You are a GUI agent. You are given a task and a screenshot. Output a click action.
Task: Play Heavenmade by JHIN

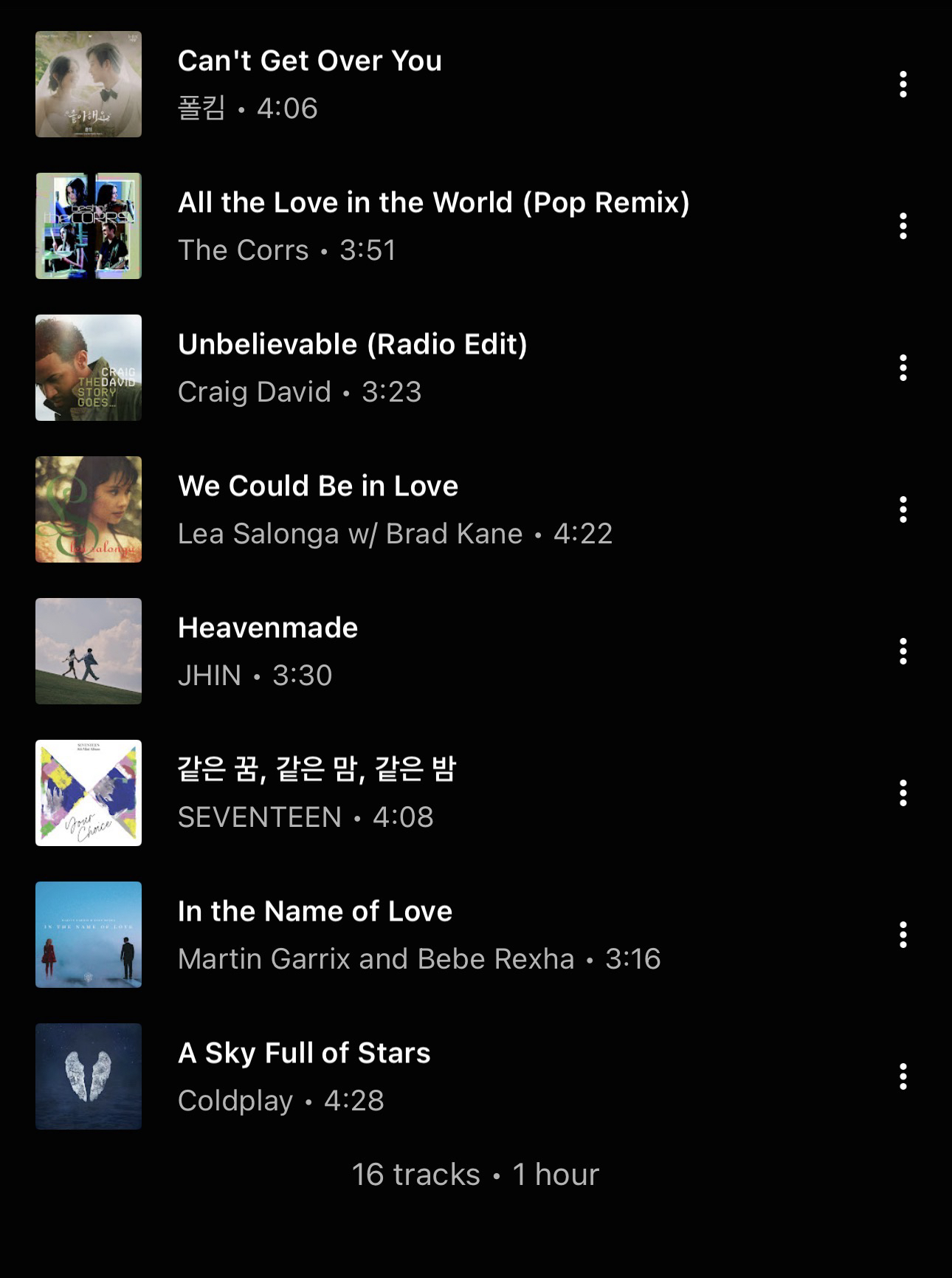point(268,628)
